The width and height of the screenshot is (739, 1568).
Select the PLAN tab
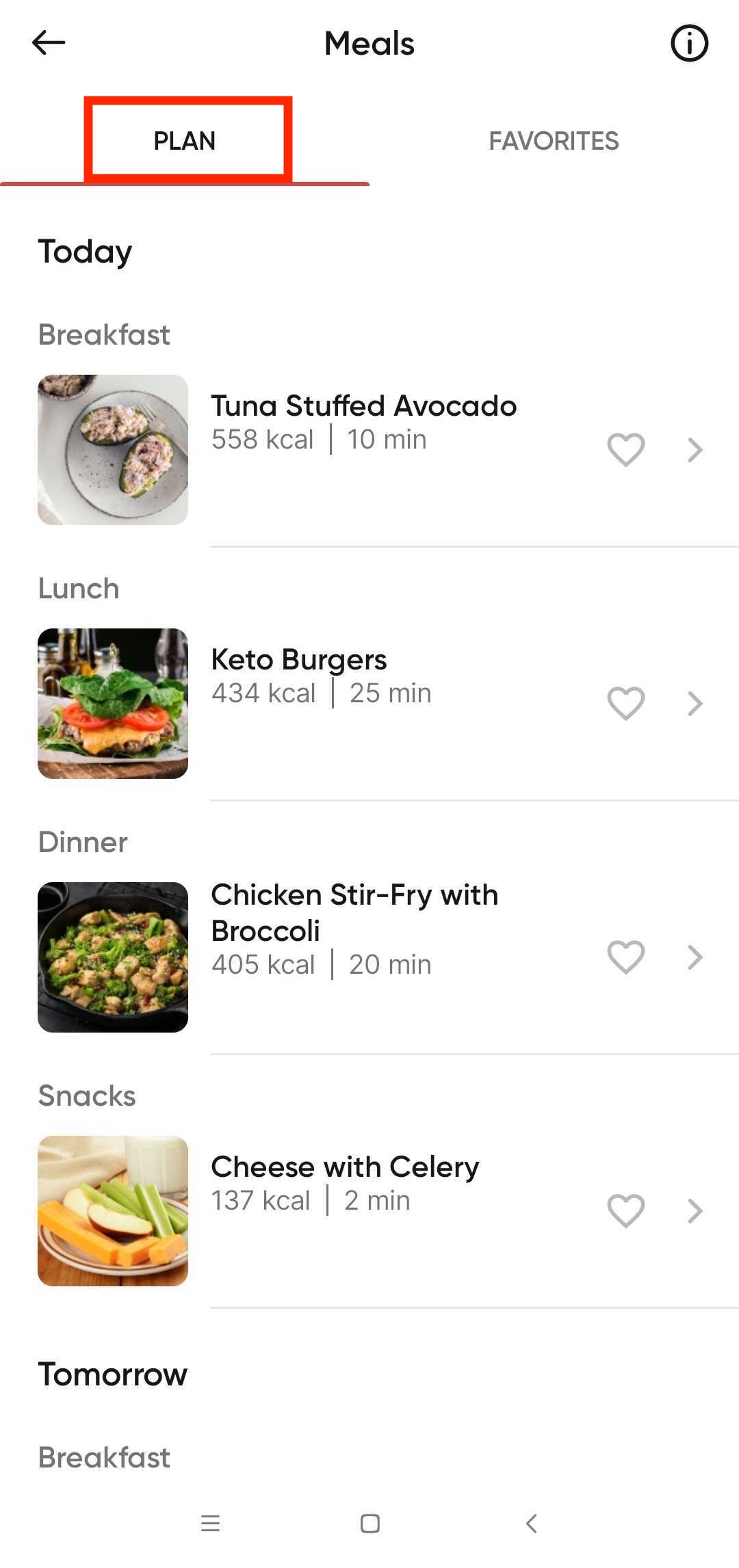tap(185, 141)
